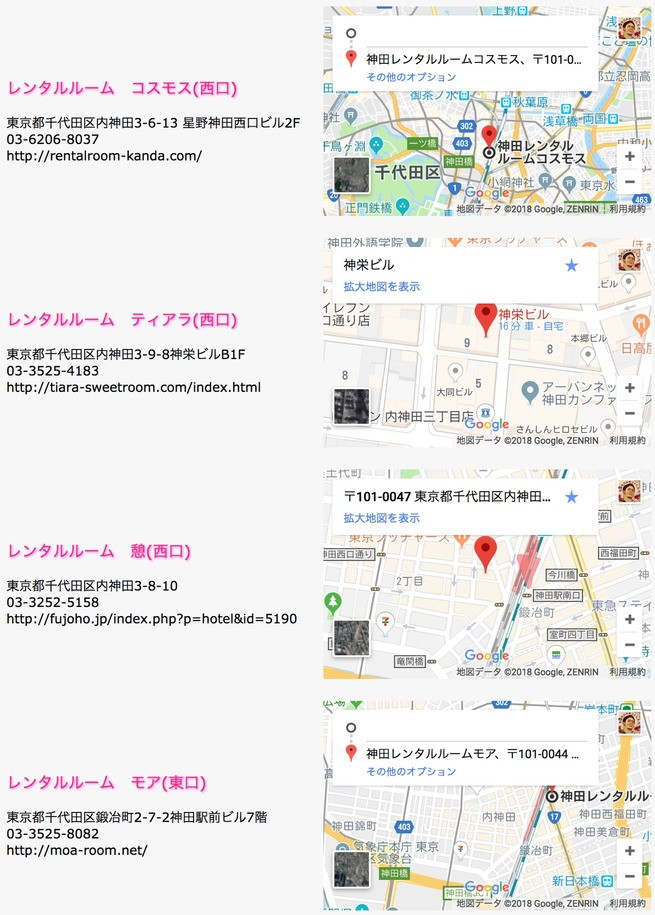Screen dimensions: 655x915
Task: Zoom in on the 神栄ビル map
Action: point(629,388)
